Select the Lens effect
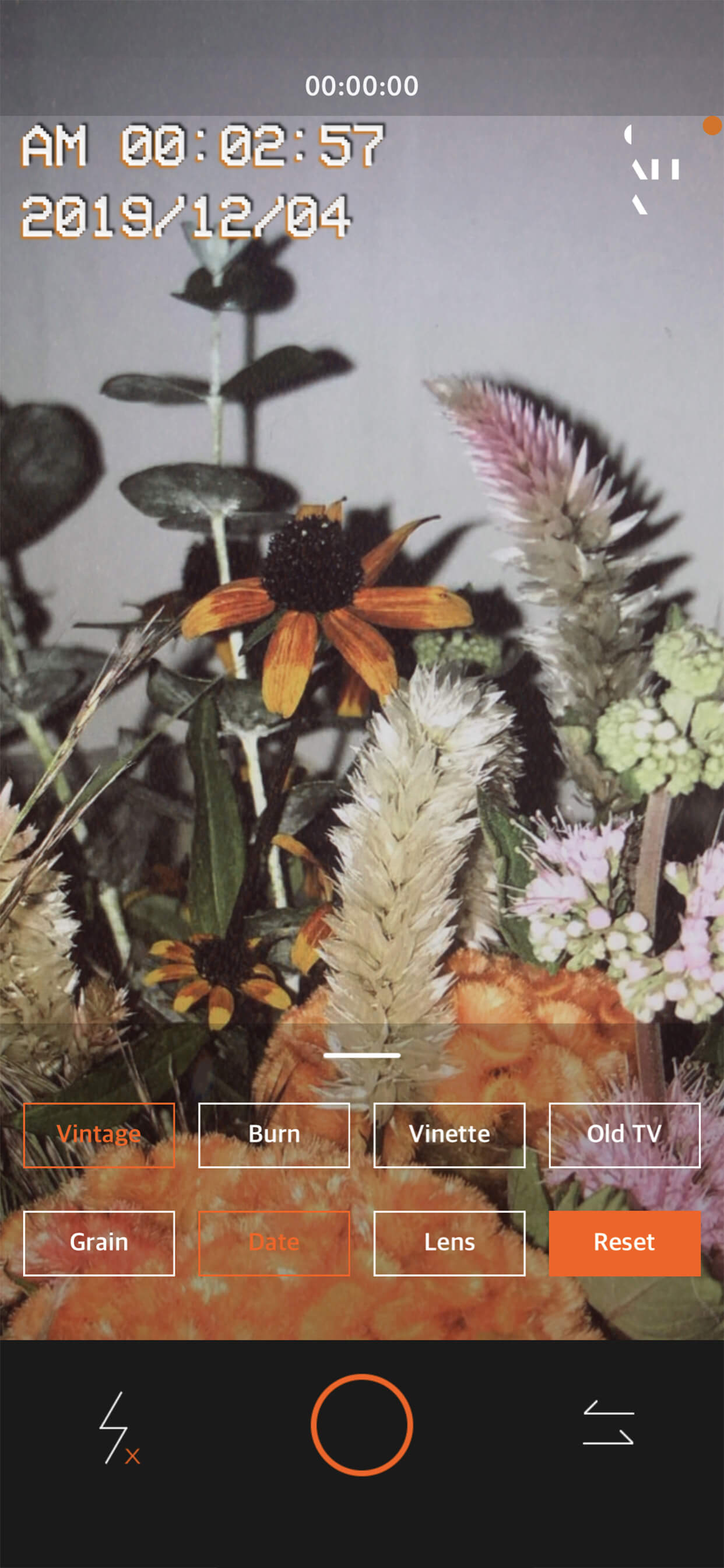 coord(449,1243)
